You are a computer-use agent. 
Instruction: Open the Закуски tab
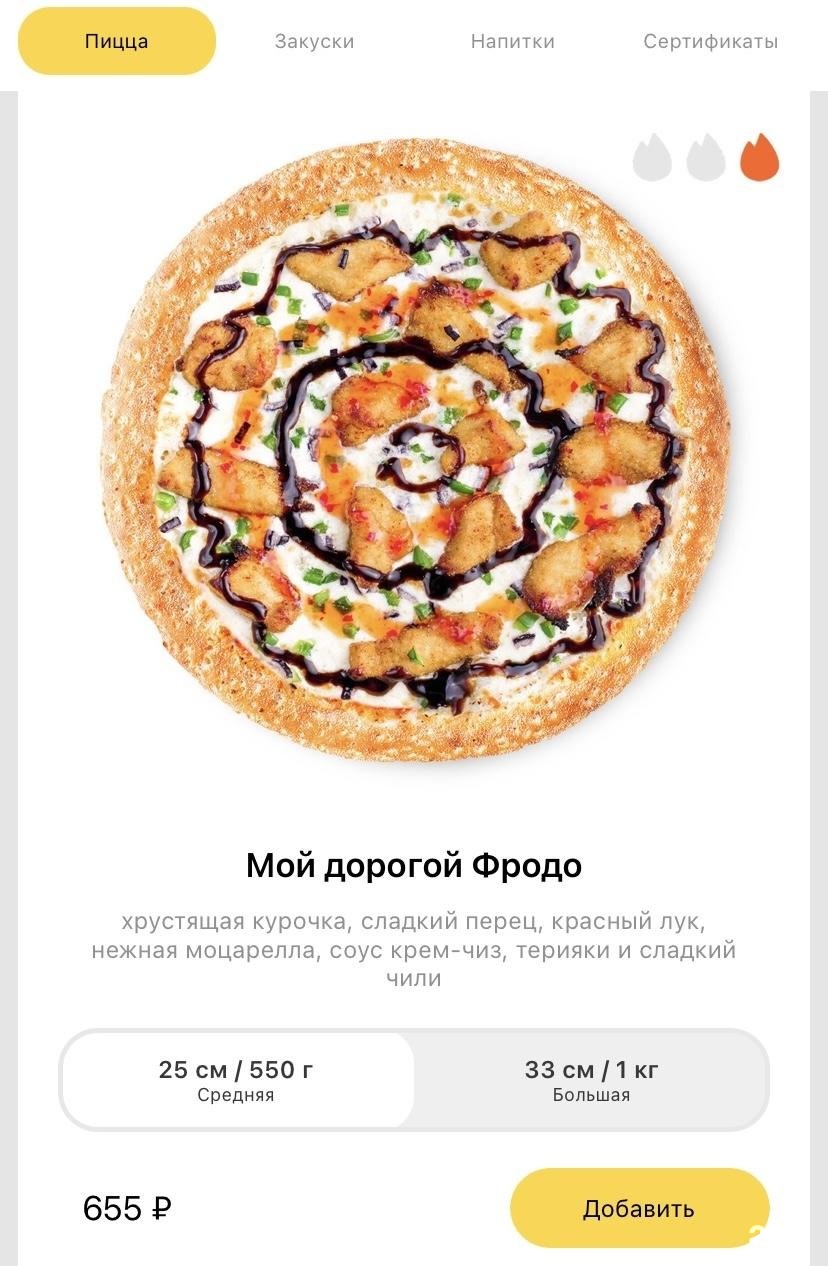[x=314, y=42]
